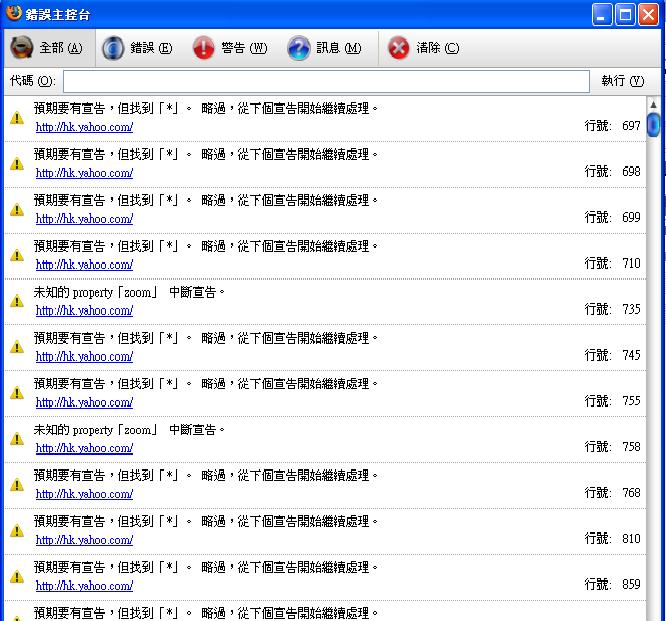Clear the console with 清除

point(423,48)
